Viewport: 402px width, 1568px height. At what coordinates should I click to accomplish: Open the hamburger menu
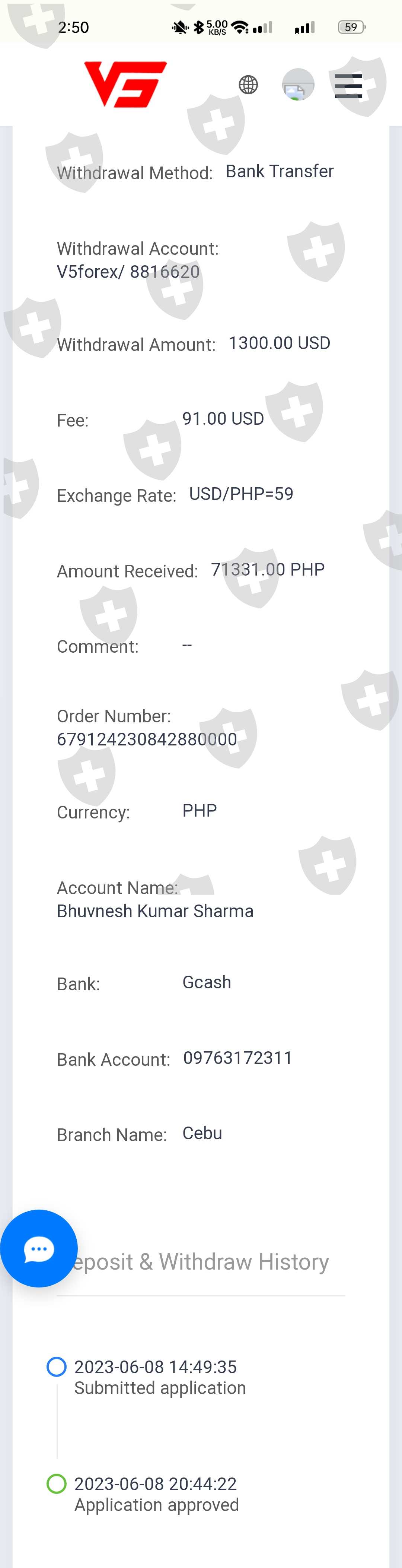point(348,86)
